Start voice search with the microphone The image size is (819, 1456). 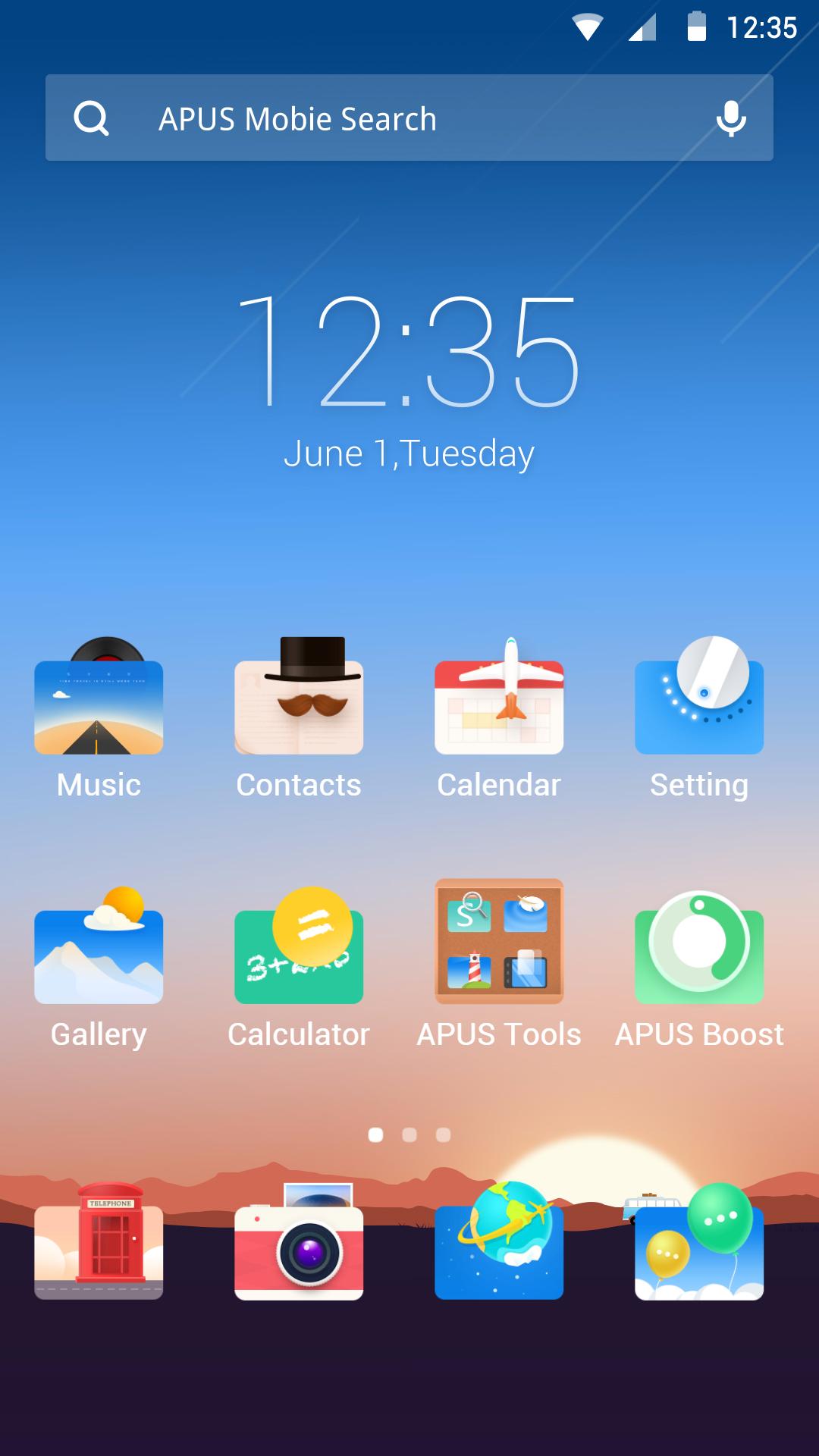730,118
